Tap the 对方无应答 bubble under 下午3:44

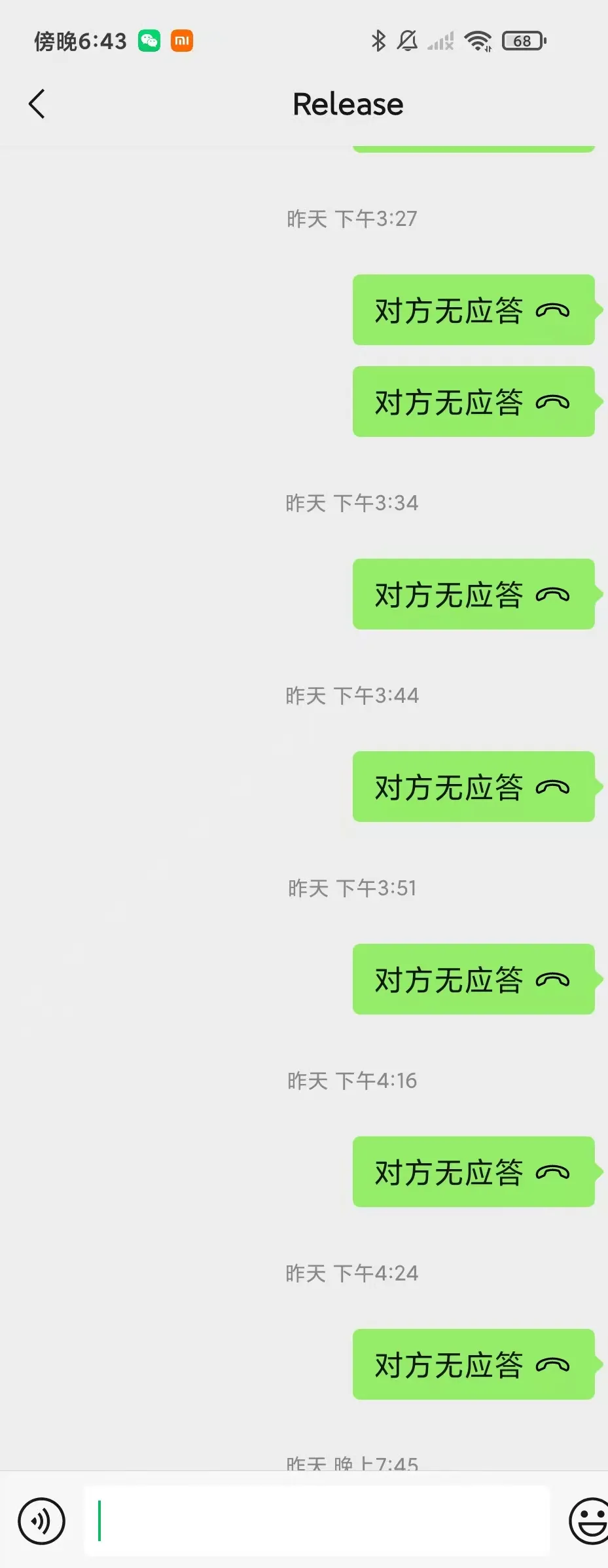coord(473,787)
